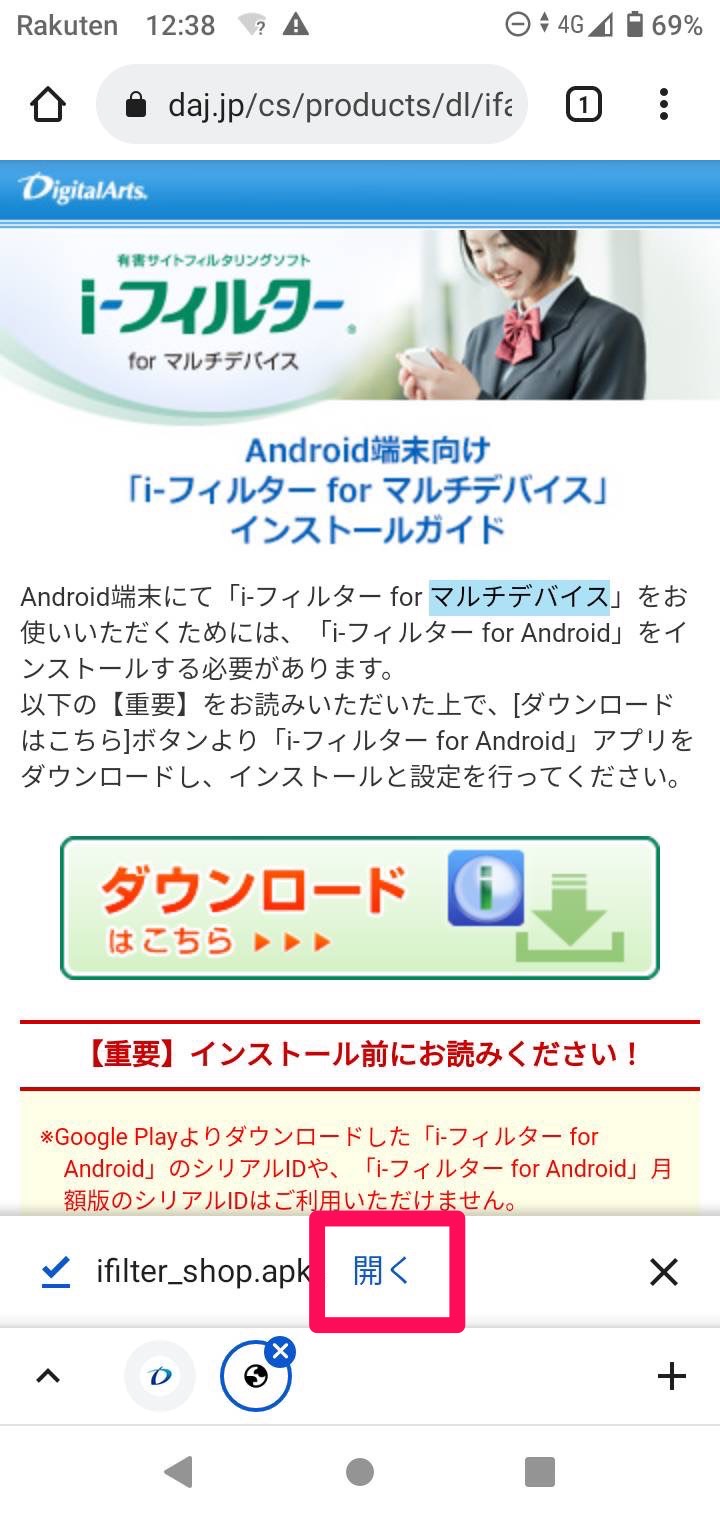The image size is (720, 1520).
Task: Close the globe-icon tab with its X badge
Action: [x=281, y=1352]
